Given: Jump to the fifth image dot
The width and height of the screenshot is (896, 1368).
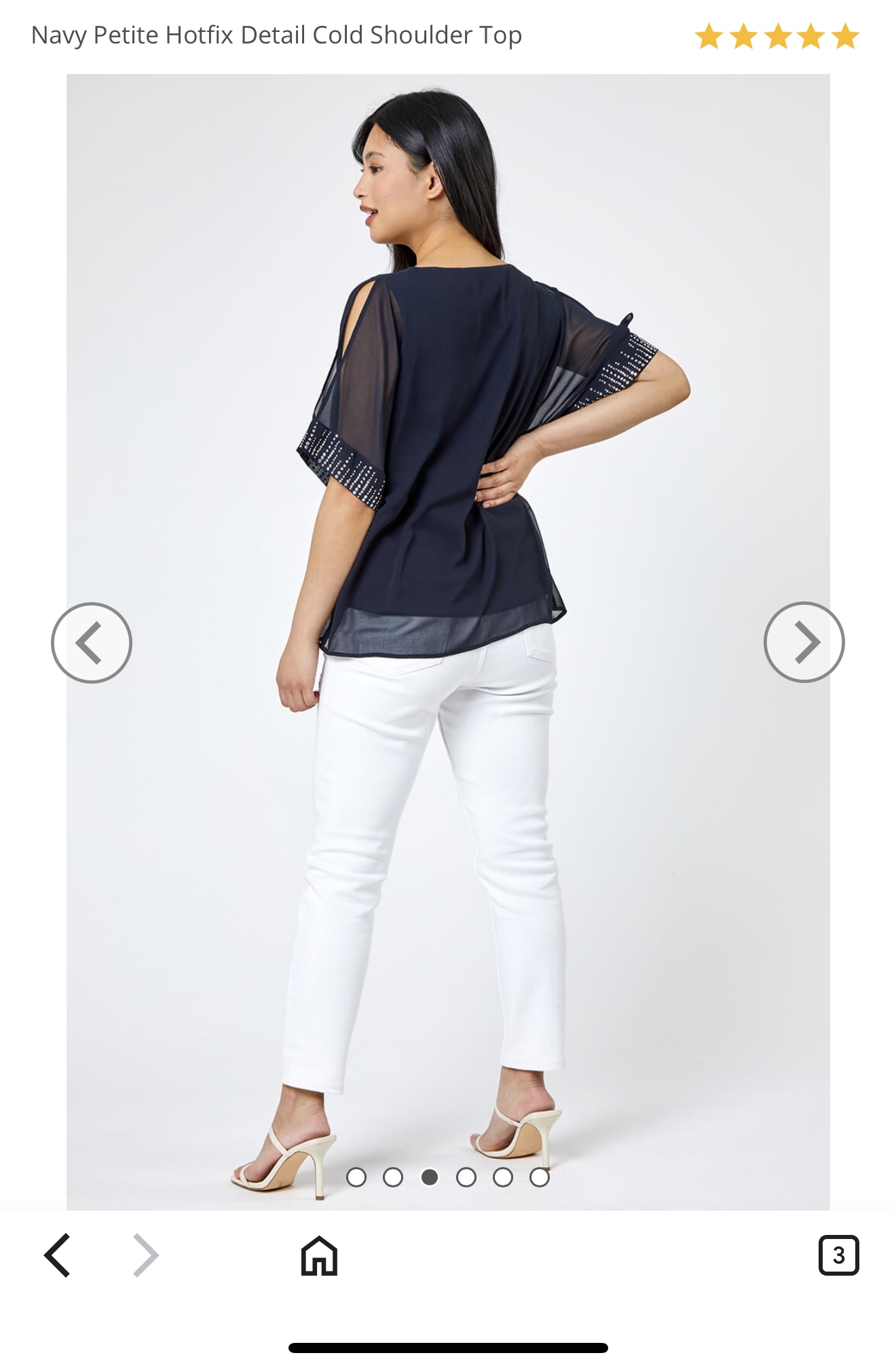Looking at the screenshot, I should coord(503,1177).
